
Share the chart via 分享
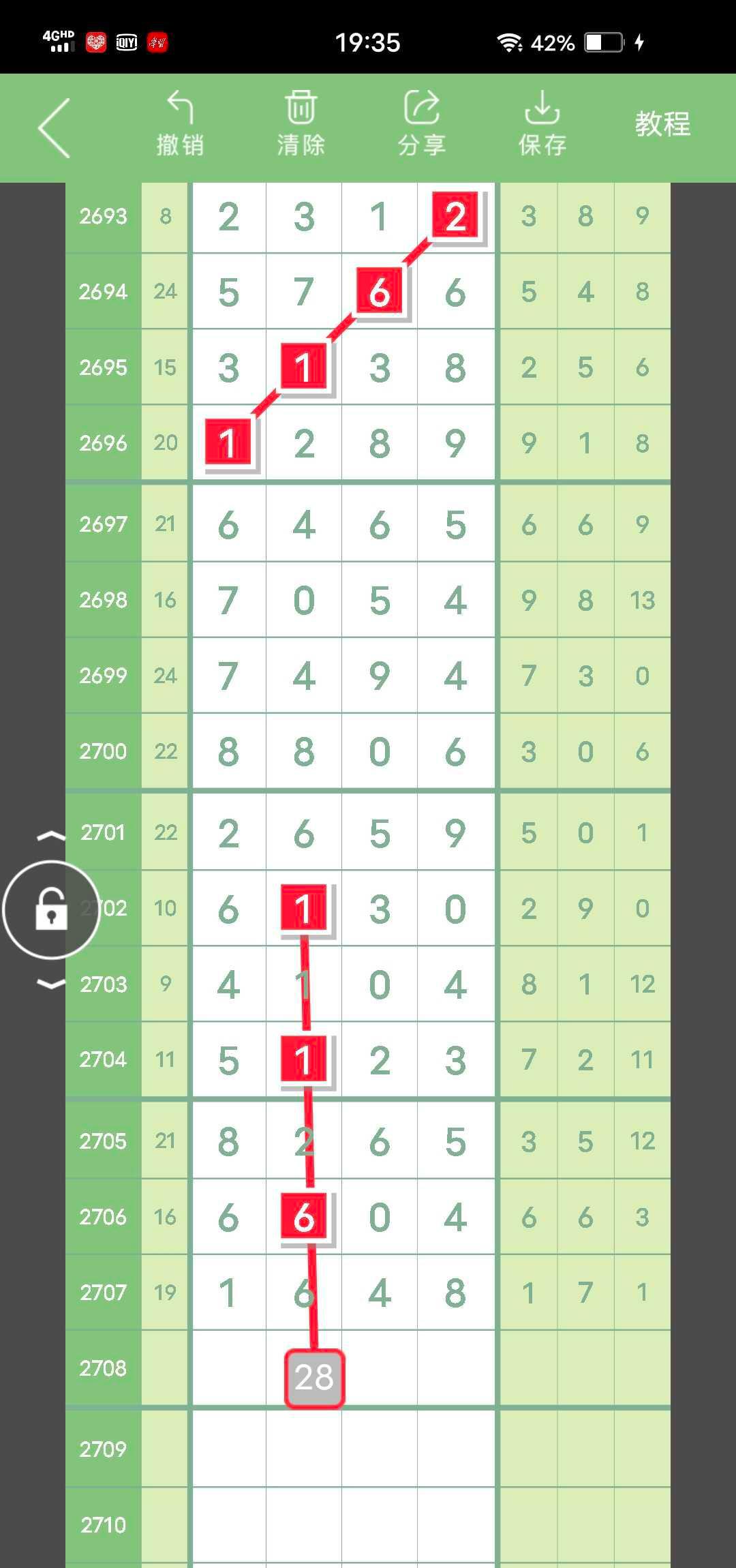(421, 124)
